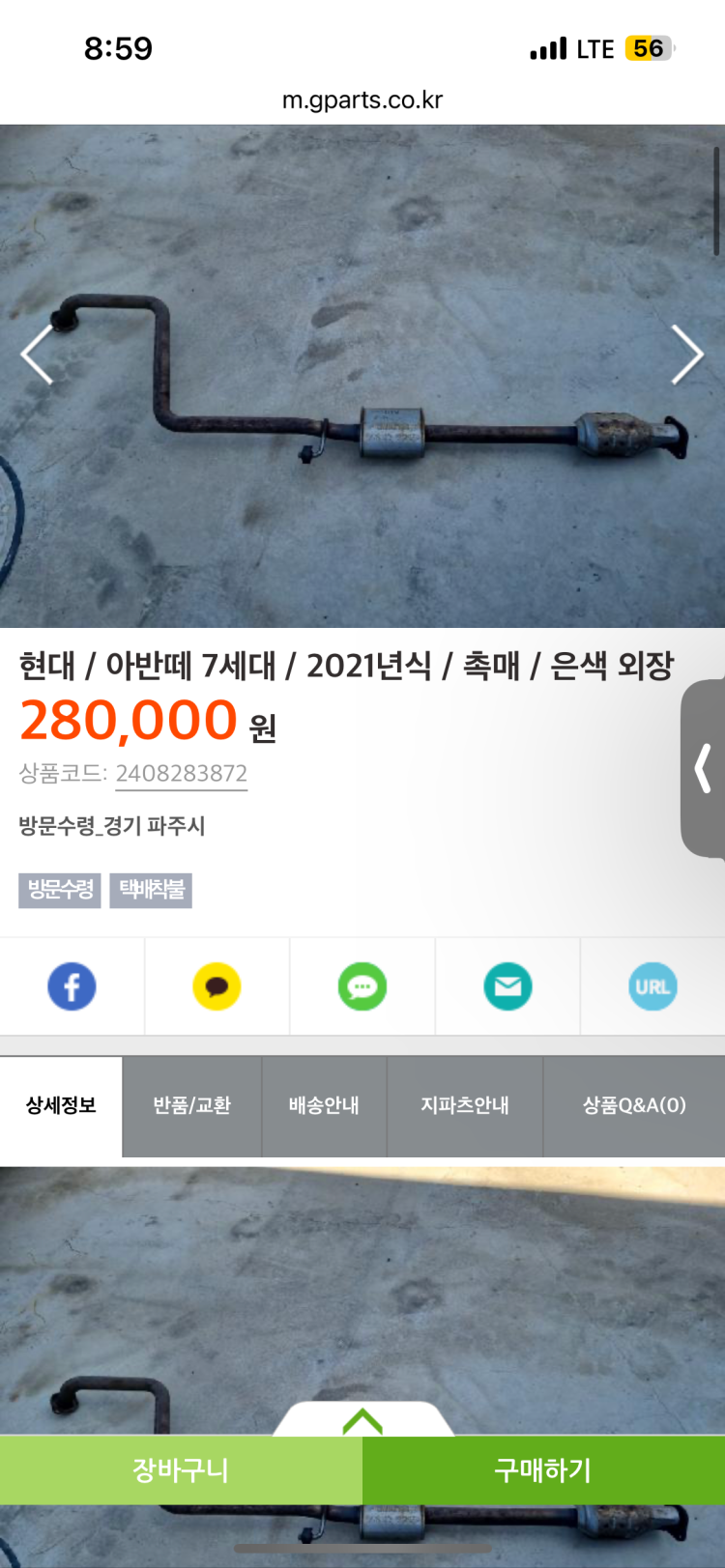The image size is (725, 1568).
Task: Copy the product URL
Action: 652,986
